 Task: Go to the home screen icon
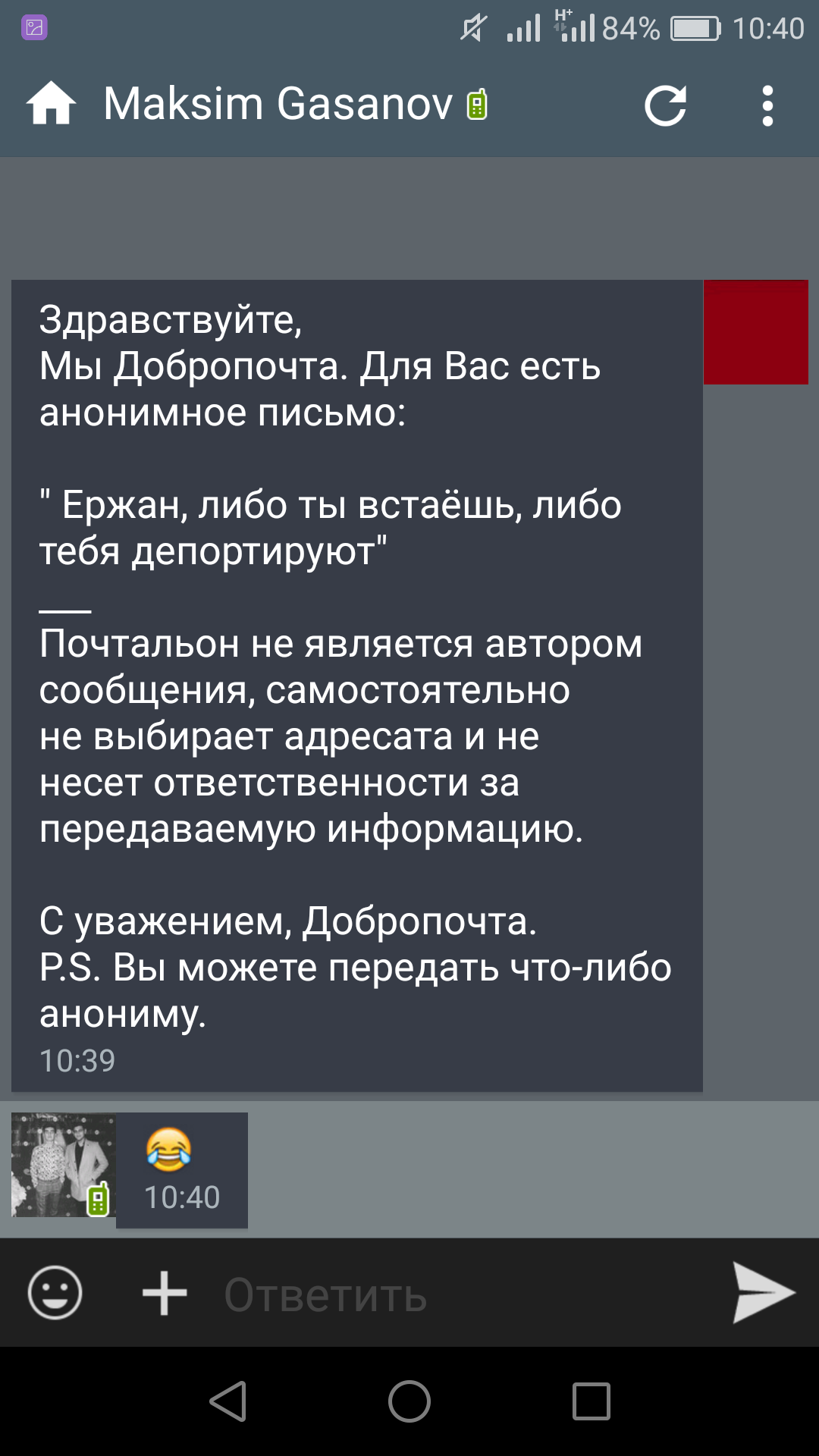coord(51,104)
